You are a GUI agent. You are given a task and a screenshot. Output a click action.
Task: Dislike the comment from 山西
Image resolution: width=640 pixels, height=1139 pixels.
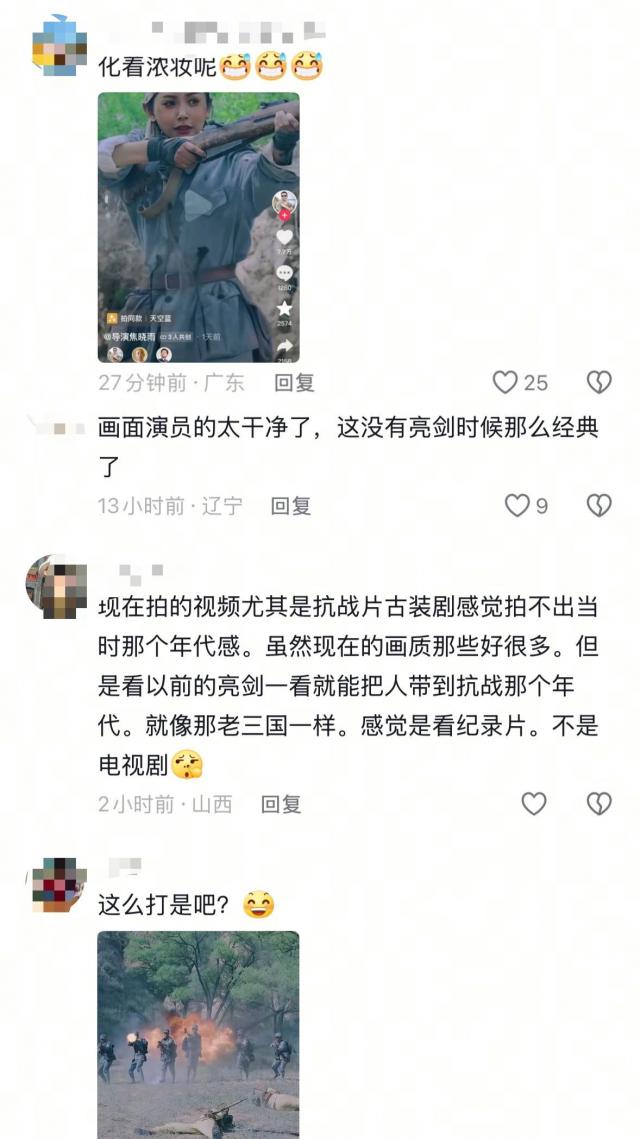[598, 804]
